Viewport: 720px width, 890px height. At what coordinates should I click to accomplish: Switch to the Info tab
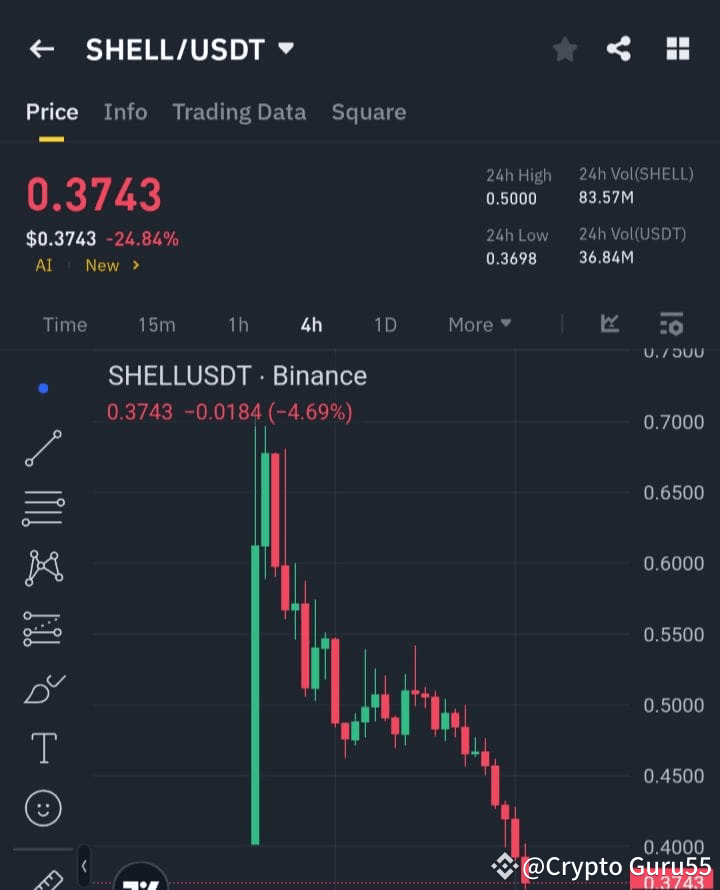(125, 112)
